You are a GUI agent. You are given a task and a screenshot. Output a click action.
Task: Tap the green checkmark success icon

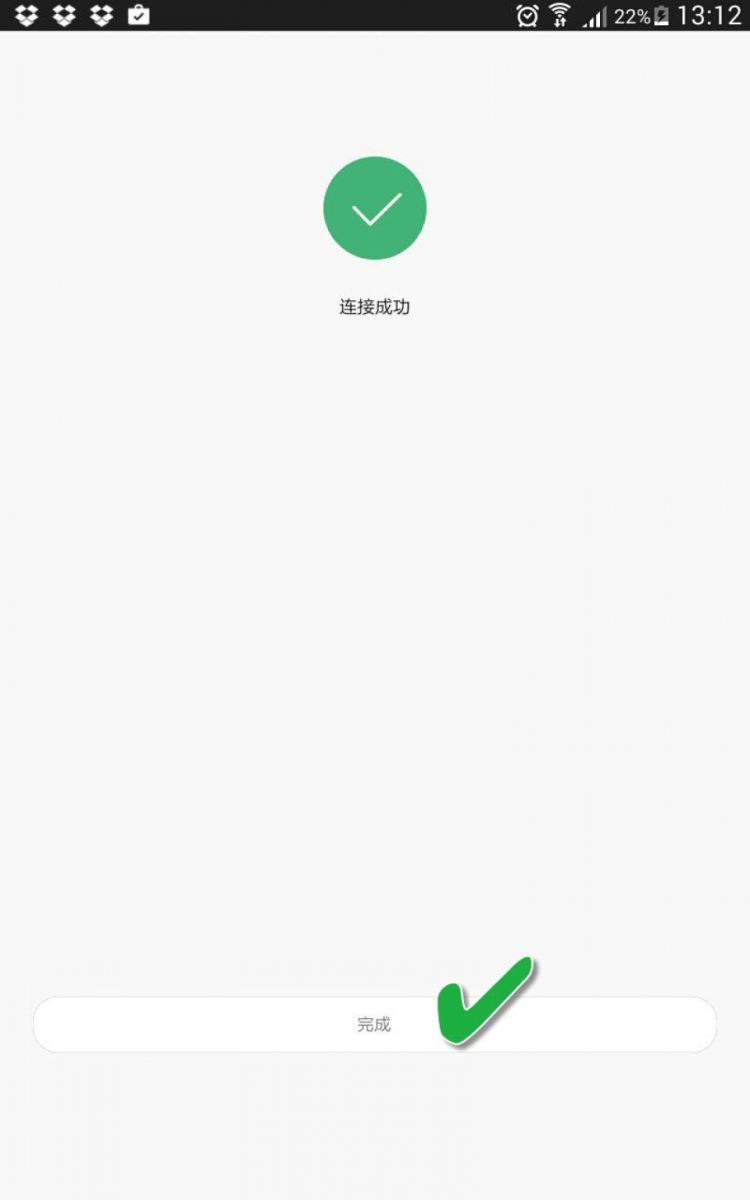tap(375, 208)
